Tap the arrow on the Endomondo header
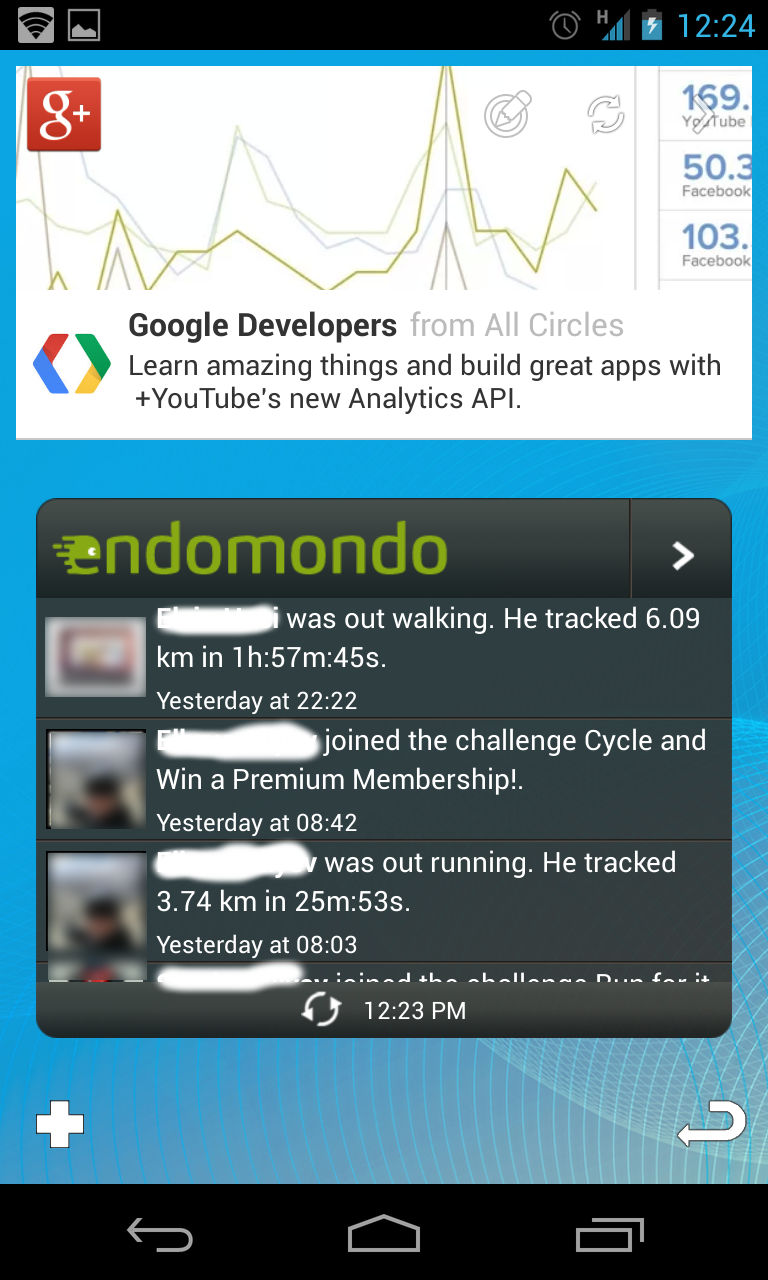The image size is (768, 1280). point(682,555)
